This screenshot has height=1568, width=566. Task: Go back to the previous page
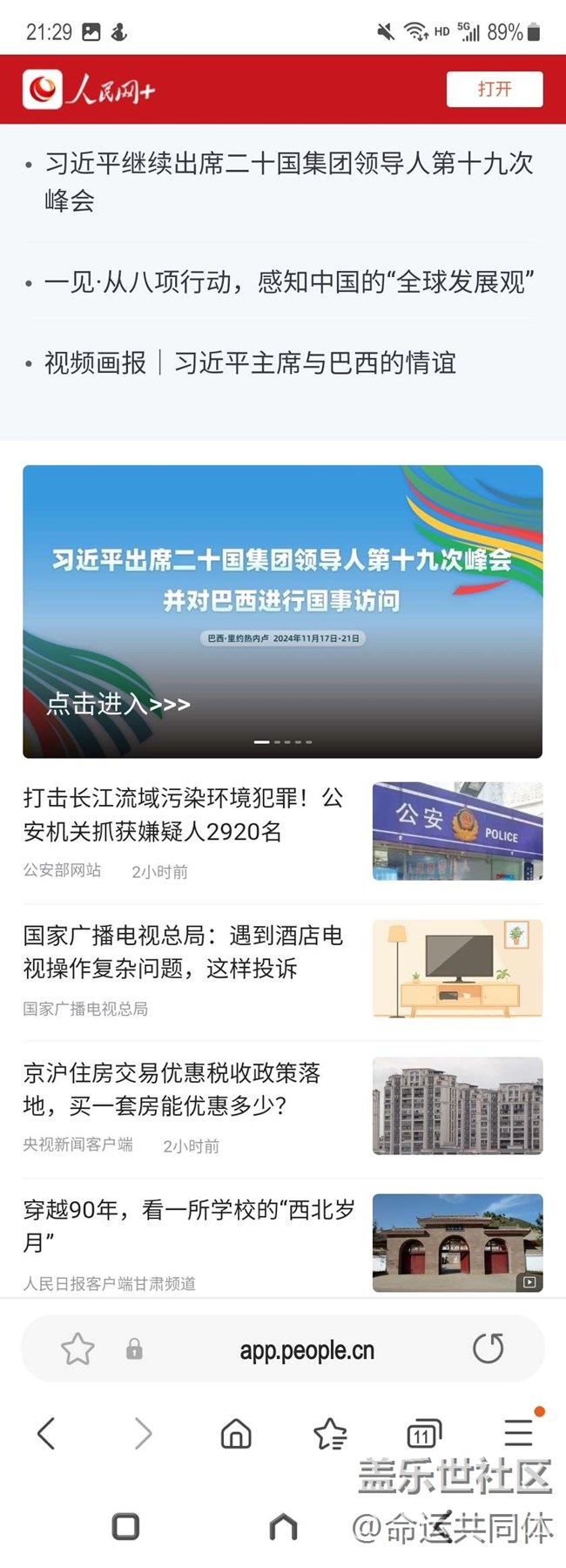tap(47, 1433)
